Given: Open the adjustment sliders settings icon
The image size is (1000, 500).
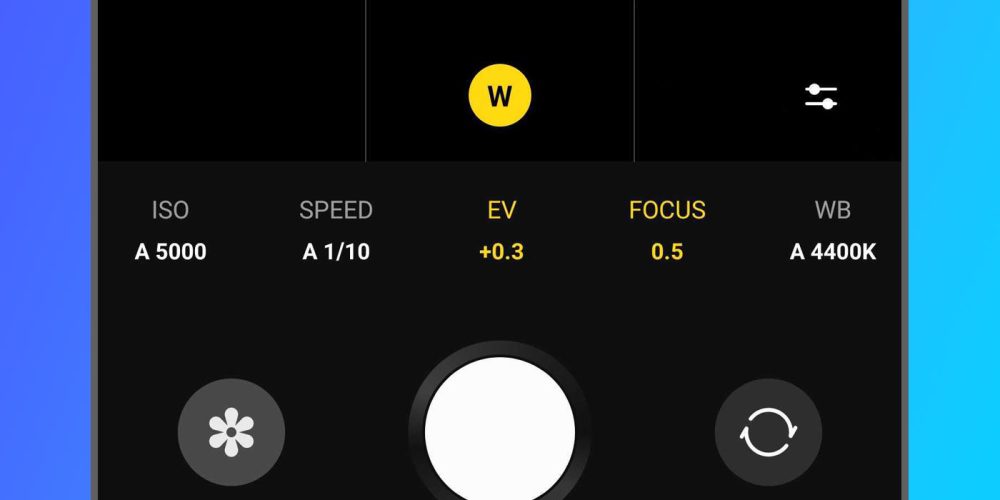Looking at the screenshot, I should [x=821, y=97].
